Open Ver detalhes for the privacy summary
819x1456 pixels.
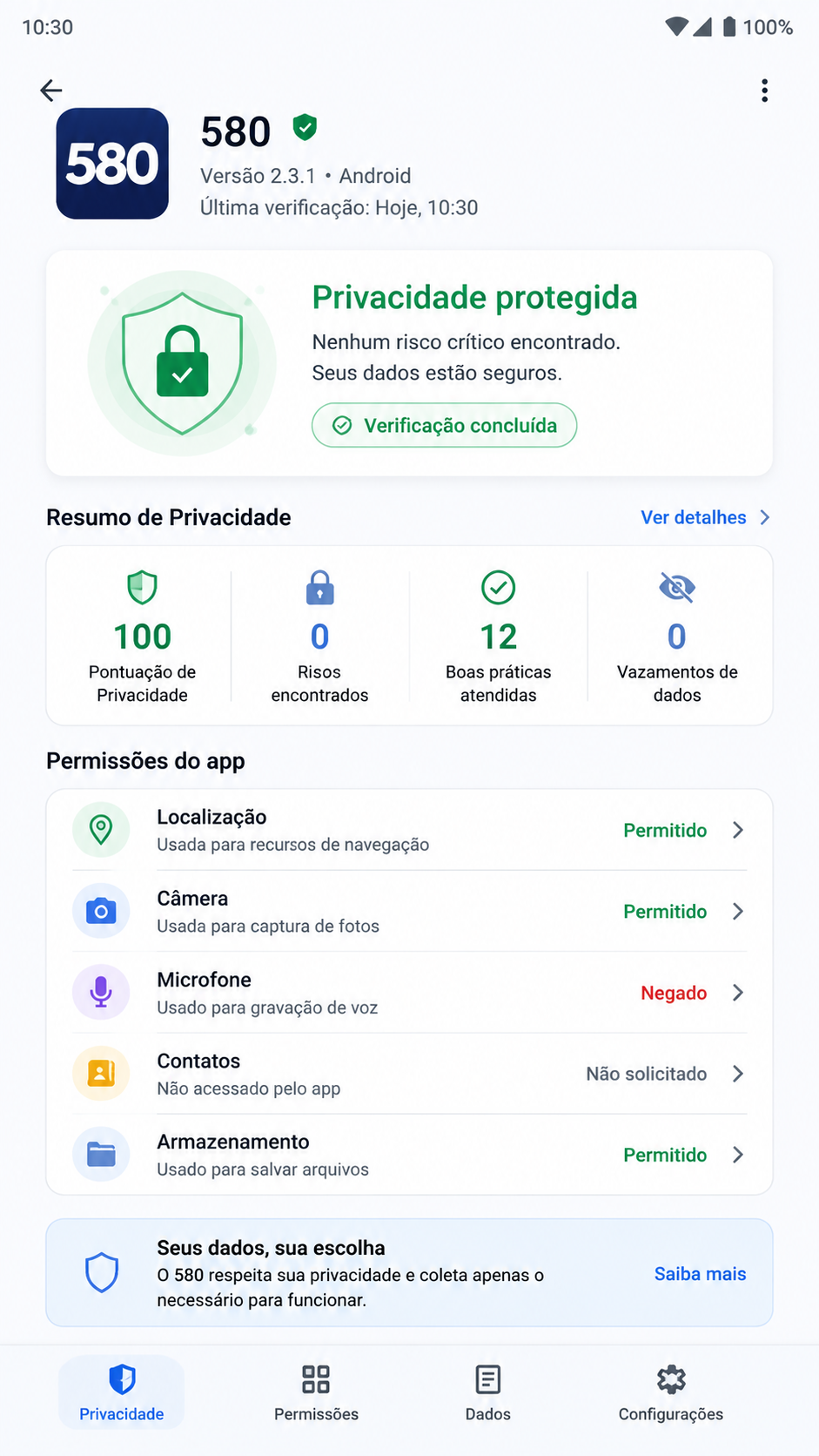tap(705, 517)
